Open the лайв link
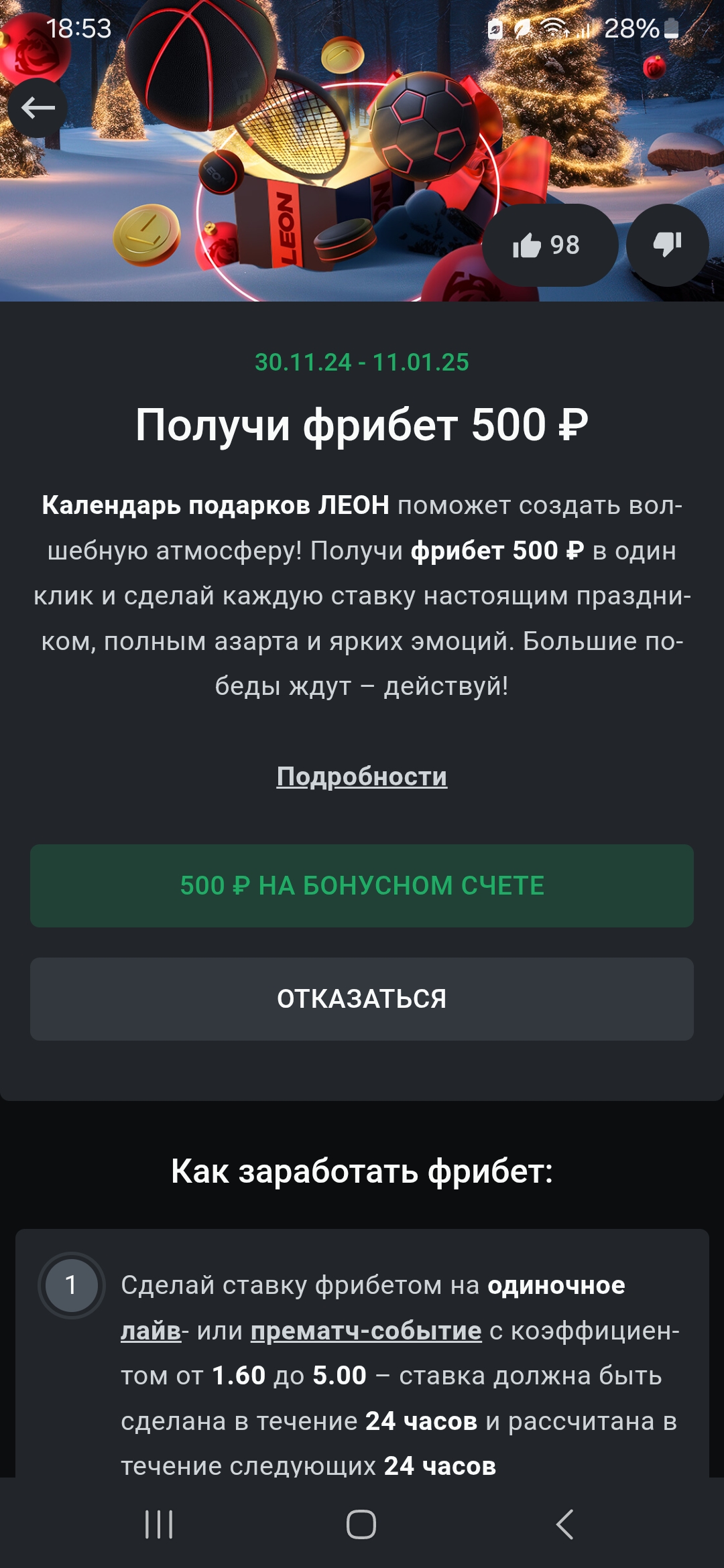 pyautogui.click(x=150, y=1331)
